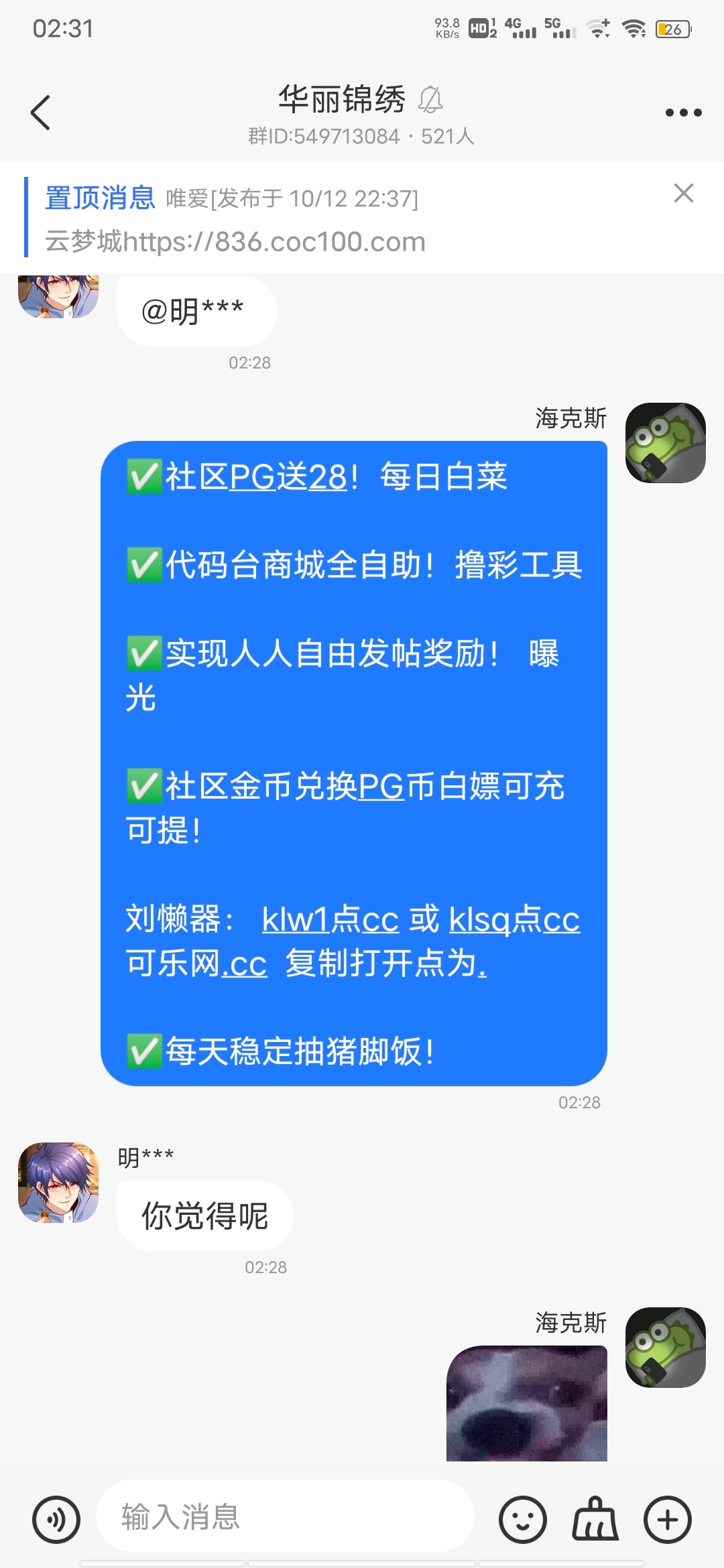
Task: Go back from the 华丽锦绣 chat
Action: pyautogui.click(x=41, y=112)
